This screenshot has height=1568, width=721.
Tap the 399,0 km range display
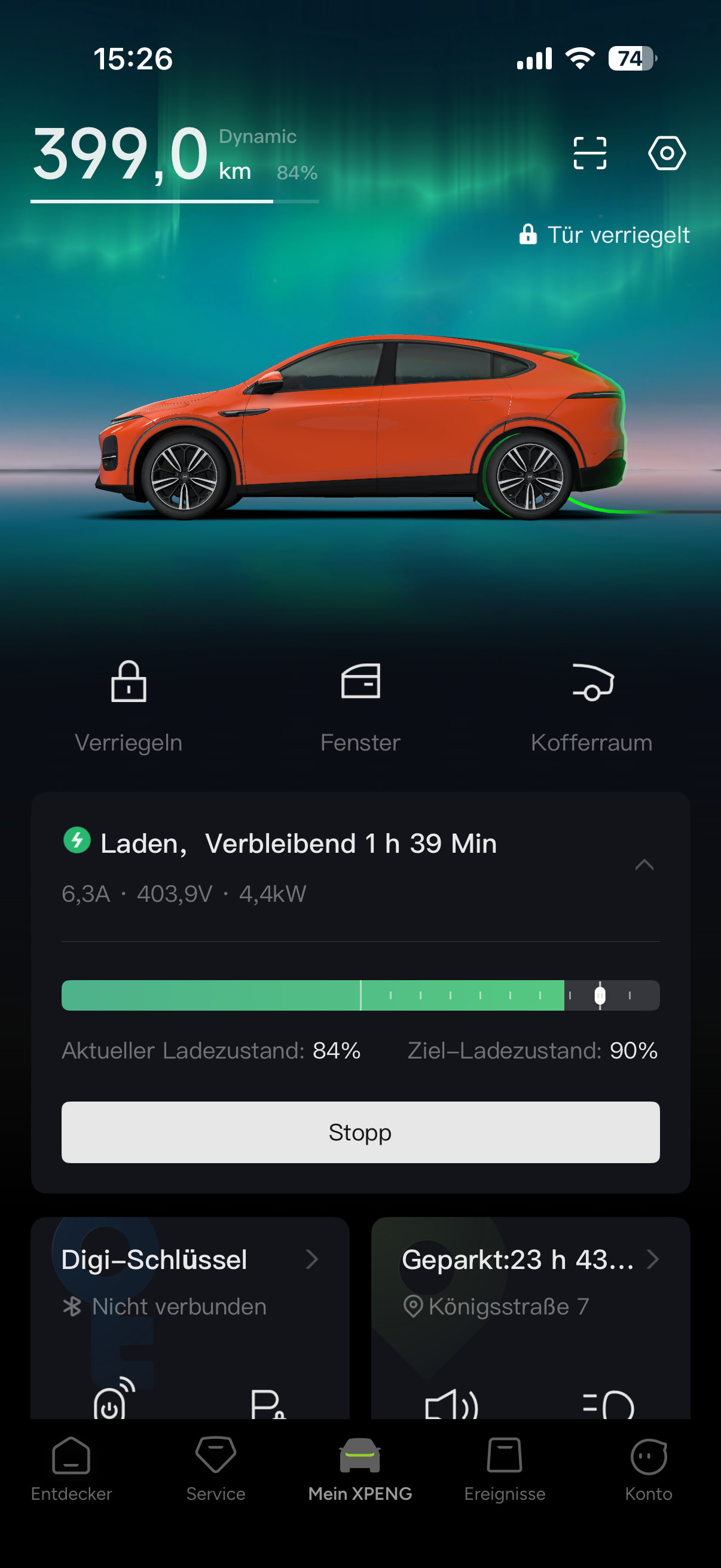121,155
